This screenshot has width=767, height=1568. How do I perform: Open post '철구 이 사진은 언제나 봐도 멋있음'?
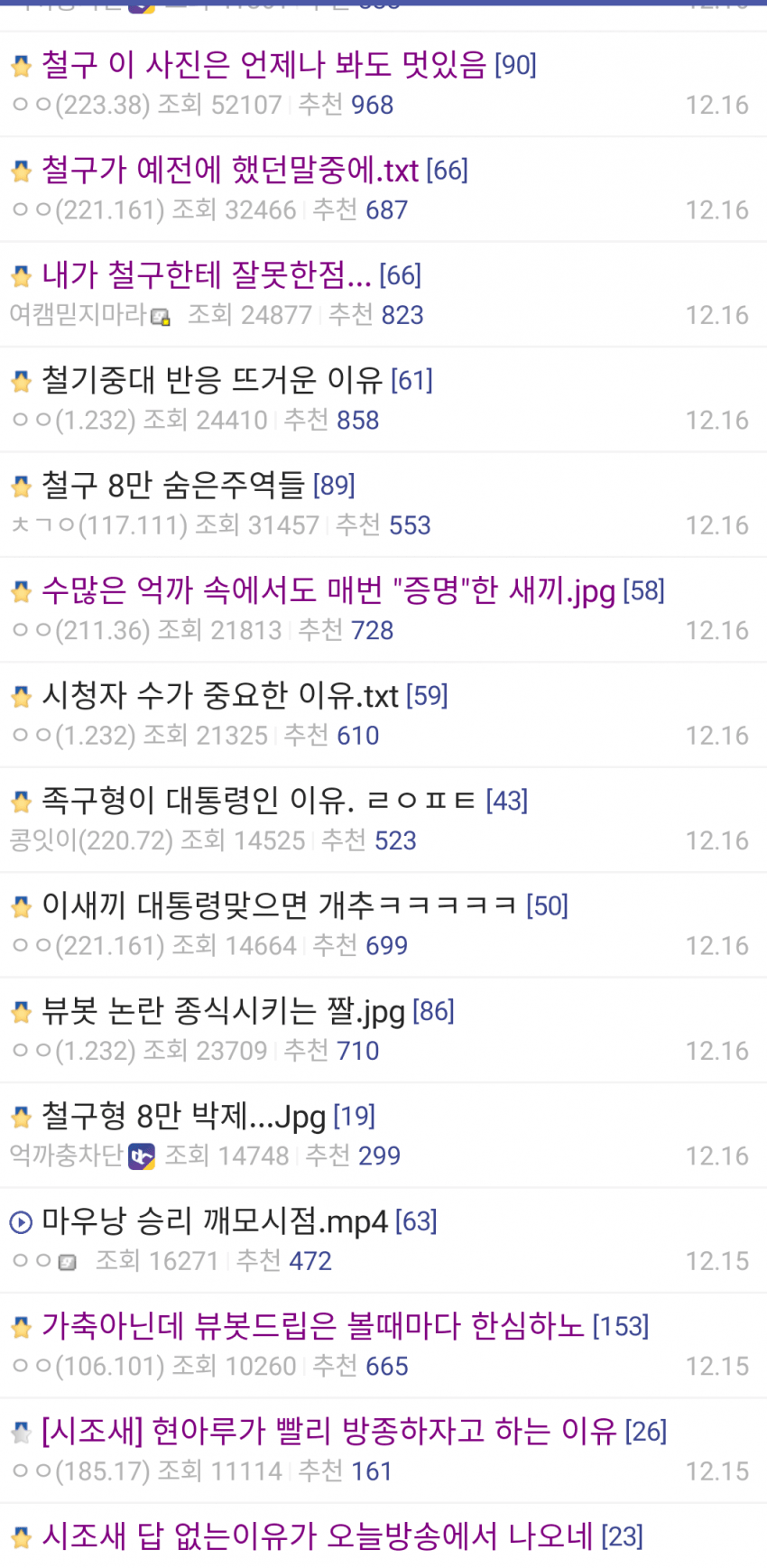pyautogui.click(x=263, y=65)
